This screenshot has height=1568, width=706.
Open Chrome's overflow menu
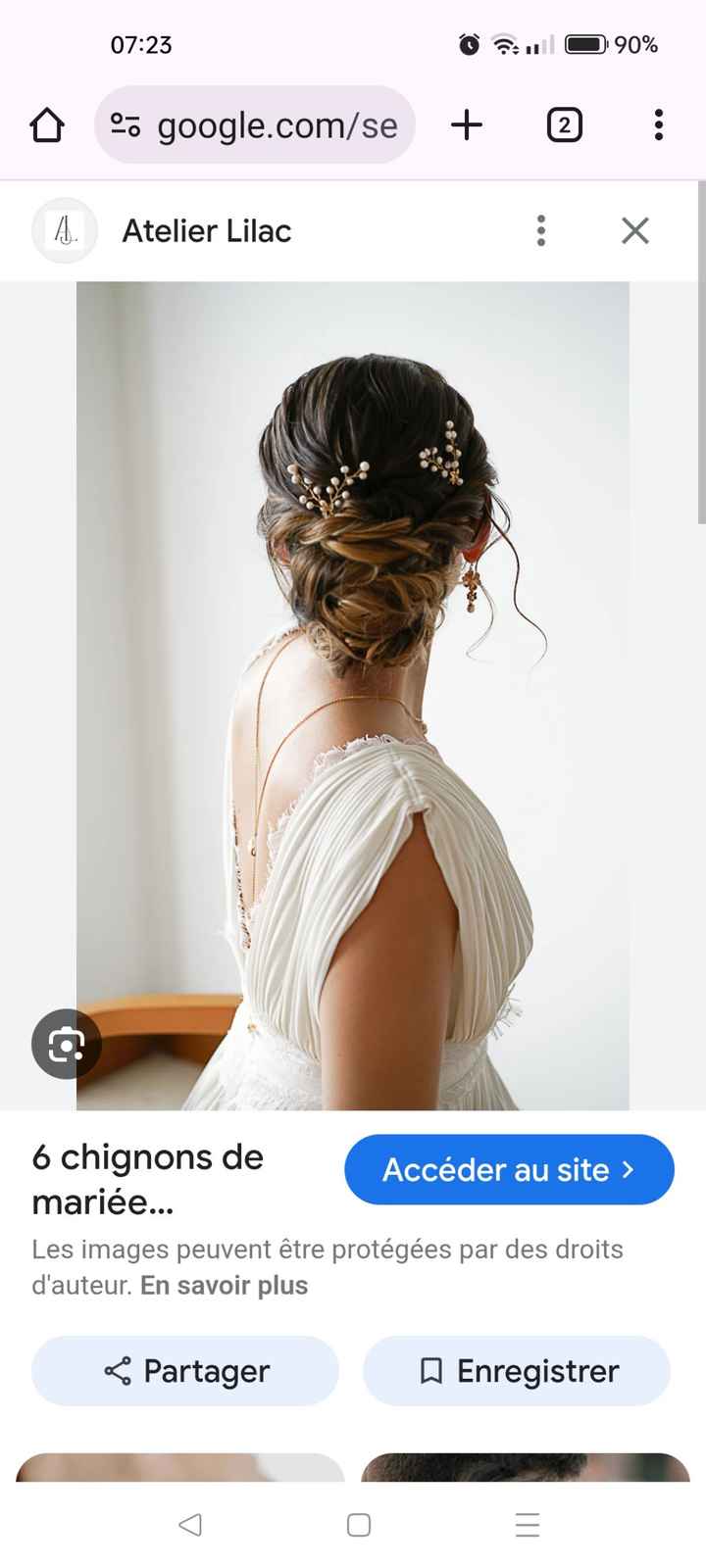click(x=657, y=124)
